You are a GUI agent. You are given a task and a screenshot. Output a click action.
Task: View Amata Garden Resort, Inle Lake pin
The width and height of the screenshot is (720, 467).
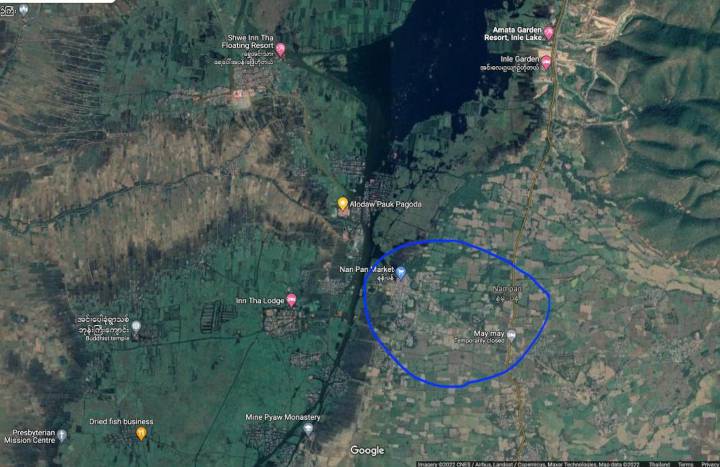pos(548,33)
